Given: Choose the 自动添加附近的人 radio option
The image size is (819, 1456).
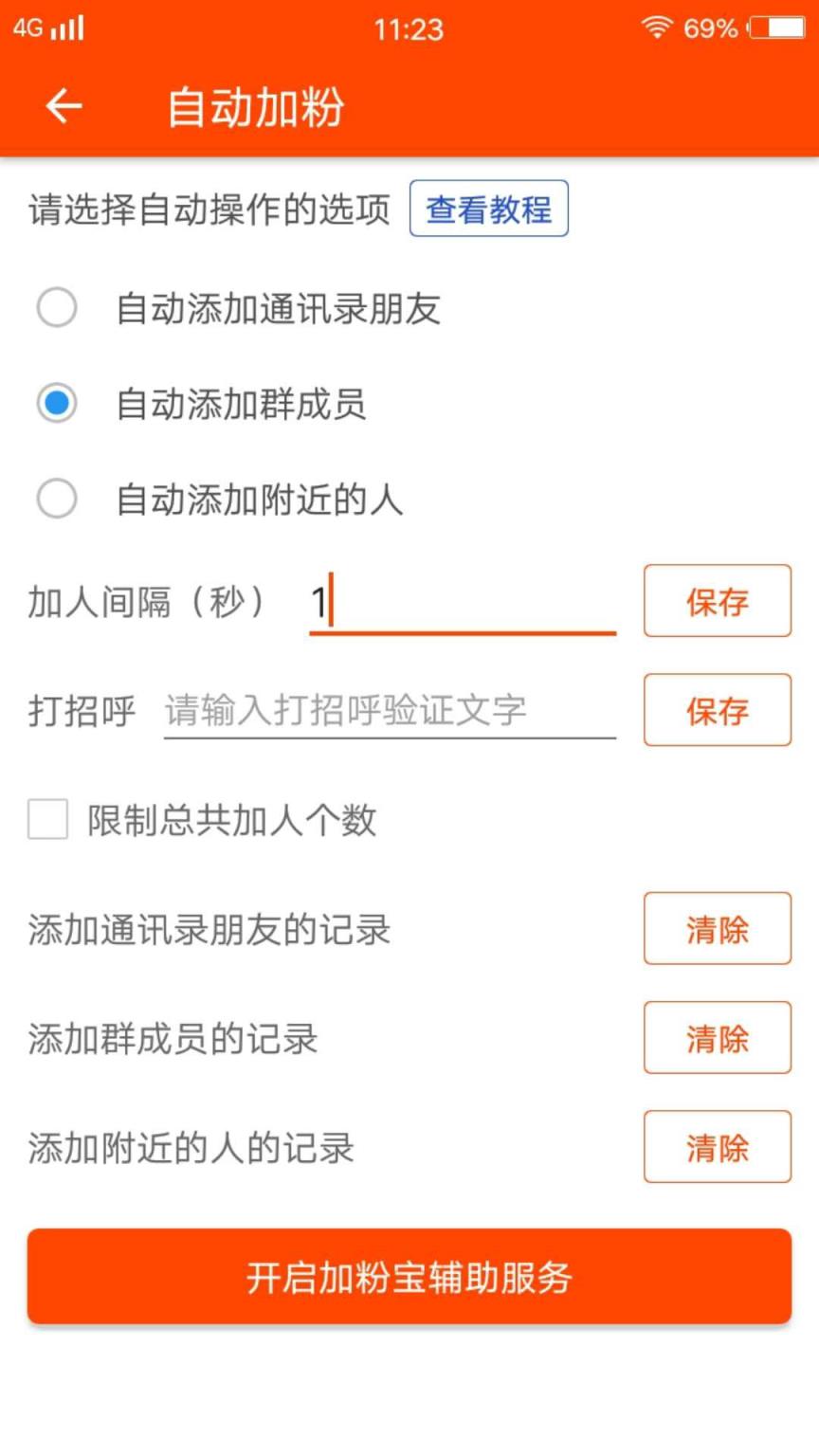Looking at the screenshot, I should click(57, 498).
